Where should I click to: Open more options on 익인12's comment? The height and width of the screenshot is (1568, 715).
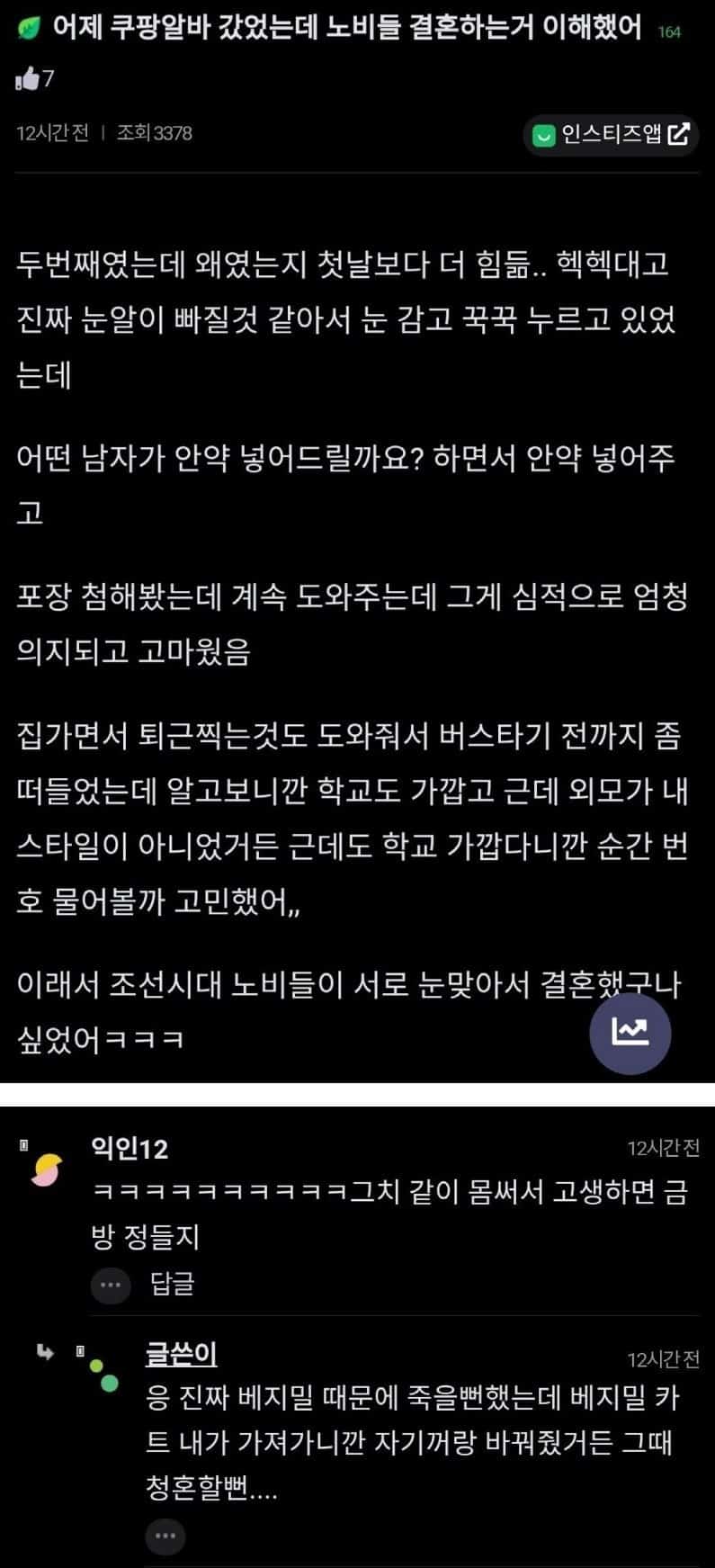pyautogui.click(x=111, y=1285)
